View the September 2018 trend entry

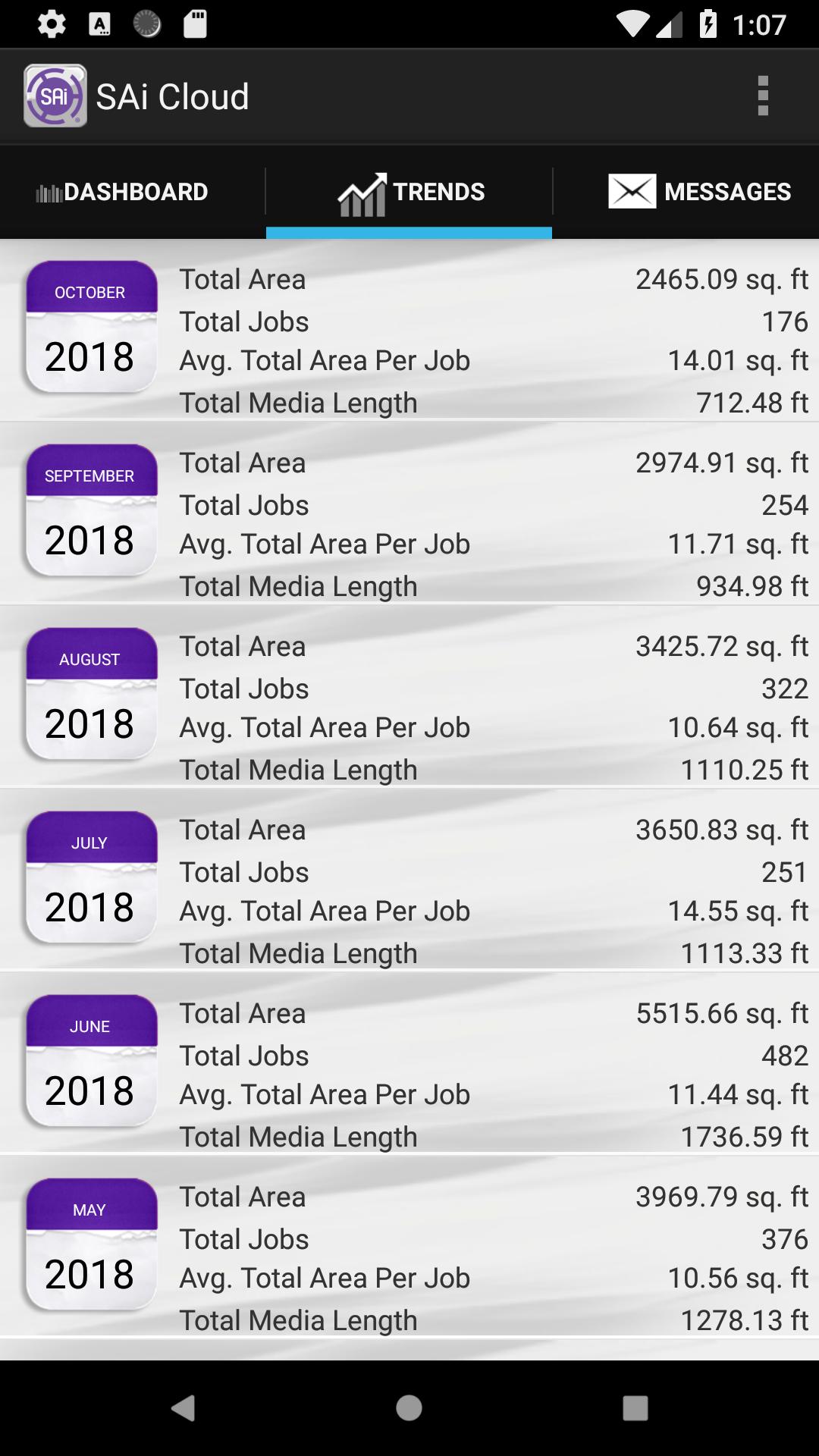(x=409, y=514)
